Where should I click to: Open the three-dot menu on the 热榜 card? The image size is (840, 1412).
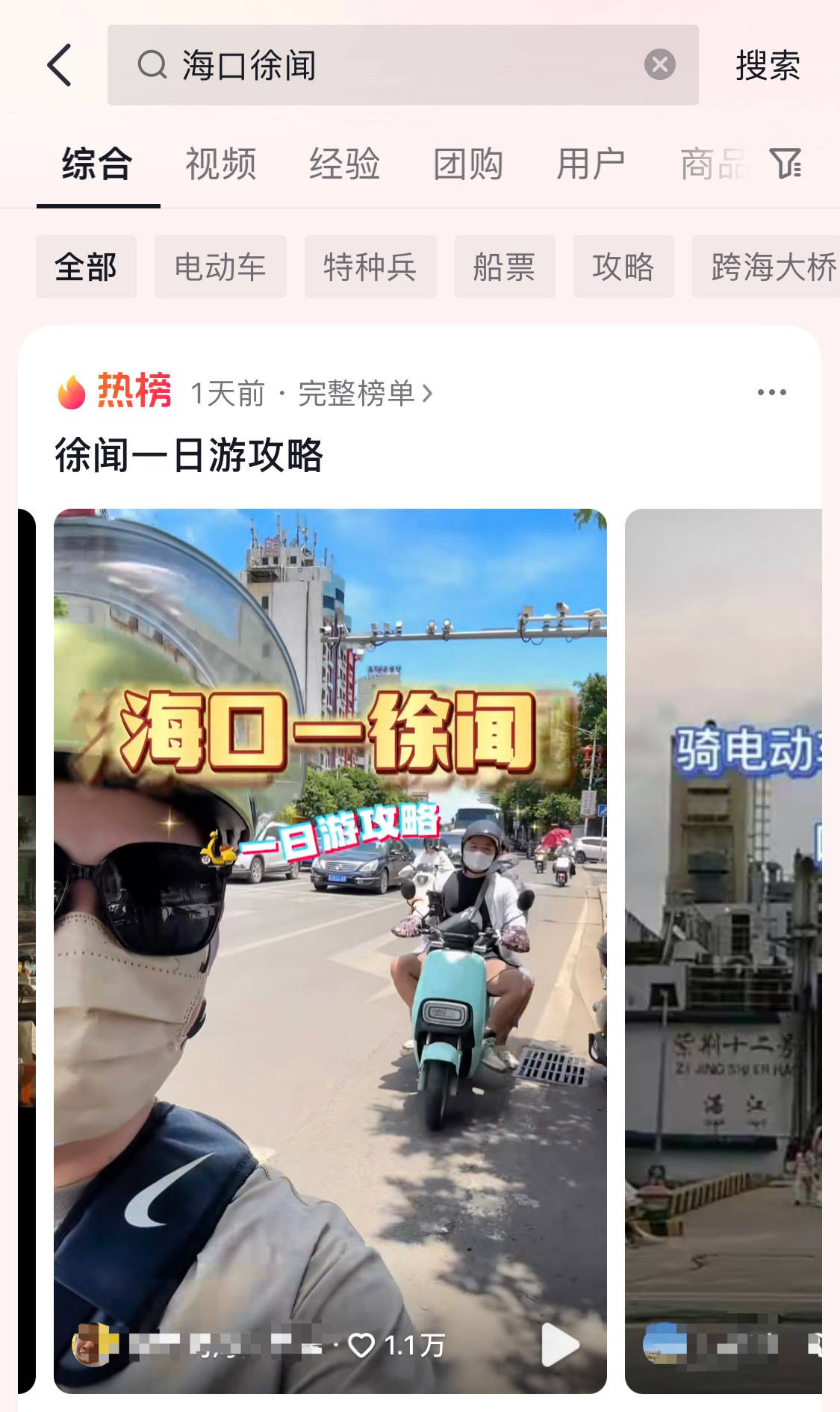point(771,392)
